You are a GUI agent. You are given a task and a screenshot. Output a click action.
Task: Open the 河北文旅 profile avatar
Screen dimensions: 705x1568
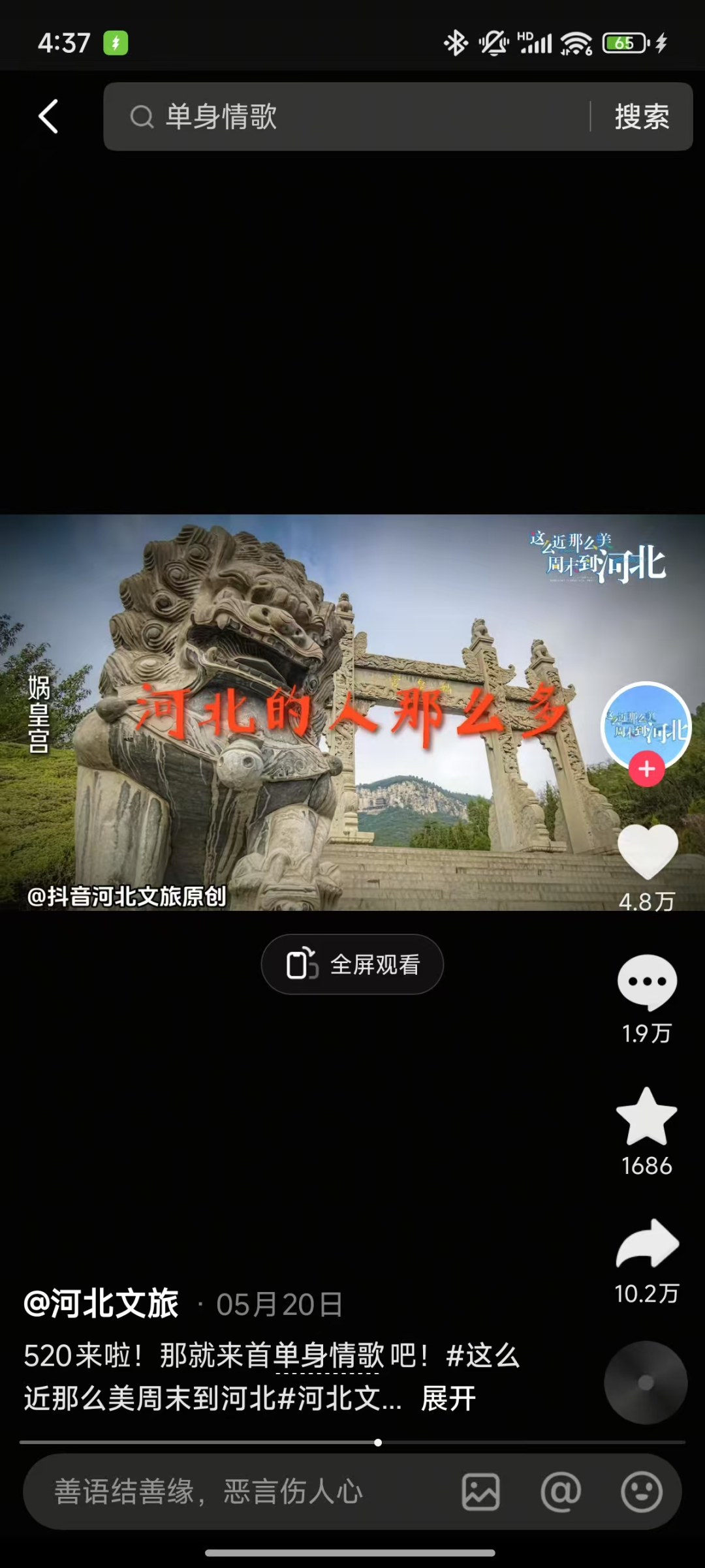pyautogui.click(x=646, y=726)
